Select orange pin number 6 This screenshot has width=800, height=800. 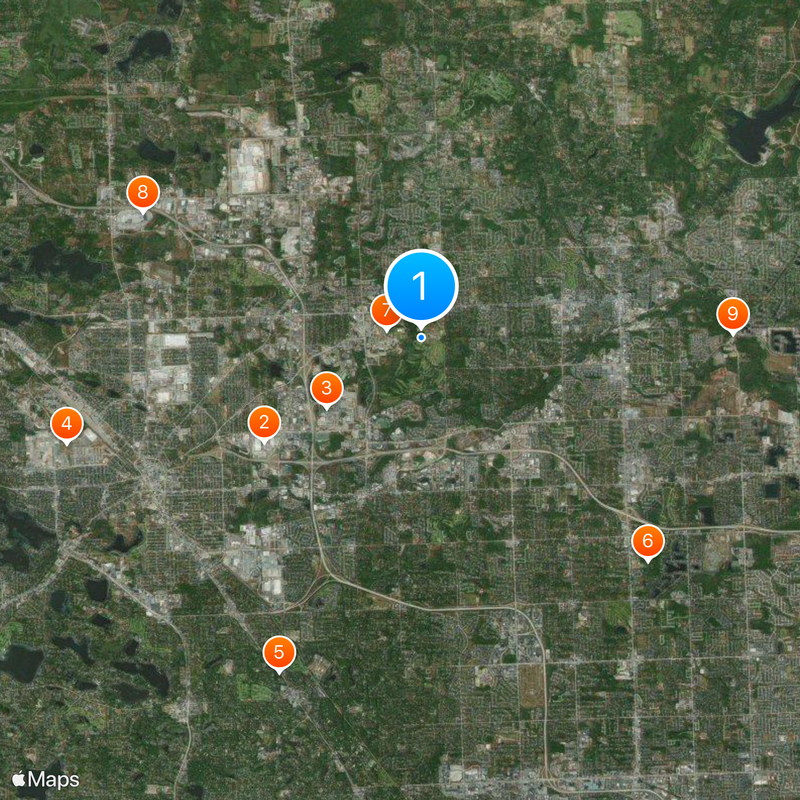click(x=648, y=542)
